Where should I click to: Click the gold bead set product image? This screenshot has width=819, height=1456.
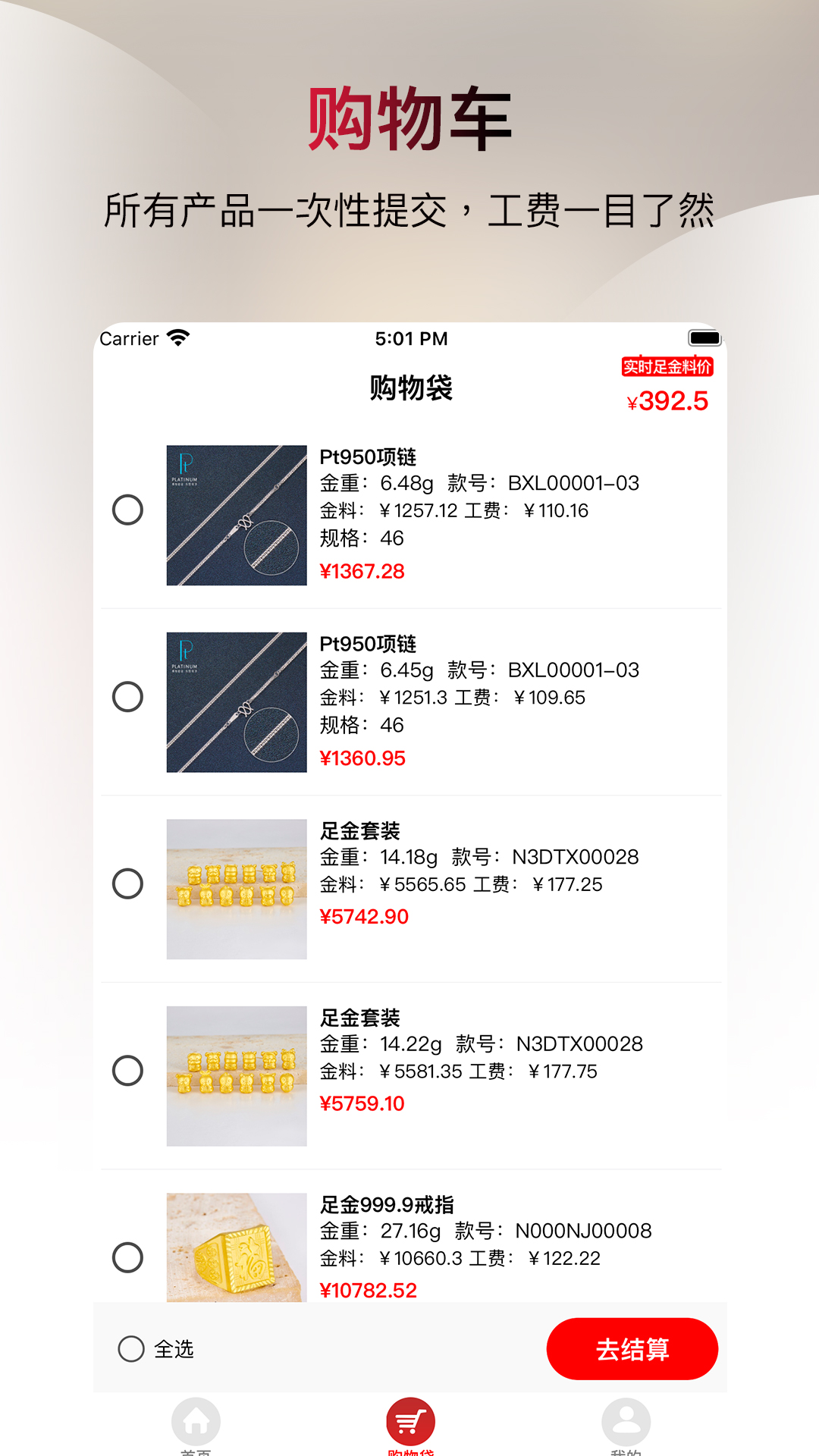coord(235,887)
